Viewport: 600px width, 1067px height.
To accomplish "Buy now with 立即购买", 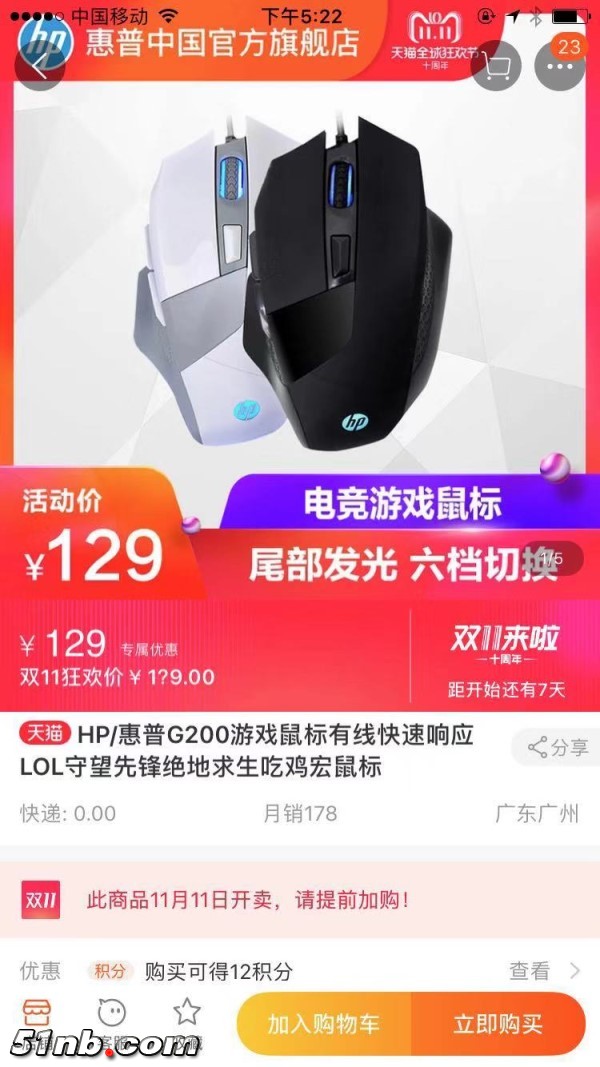I will pyautogui.click(x=498, y=1024).
